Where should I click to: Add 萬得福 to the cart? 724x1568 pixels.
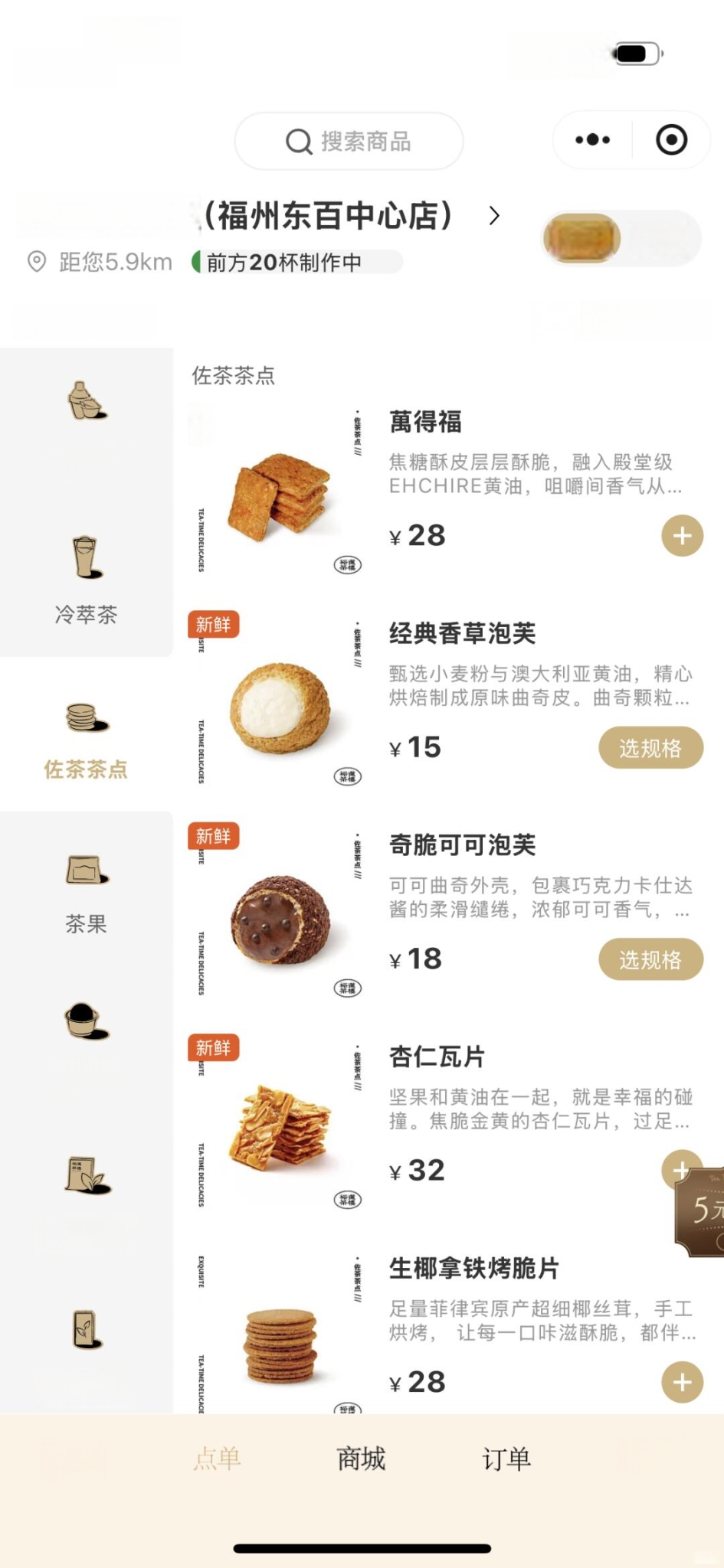[682, 536]
